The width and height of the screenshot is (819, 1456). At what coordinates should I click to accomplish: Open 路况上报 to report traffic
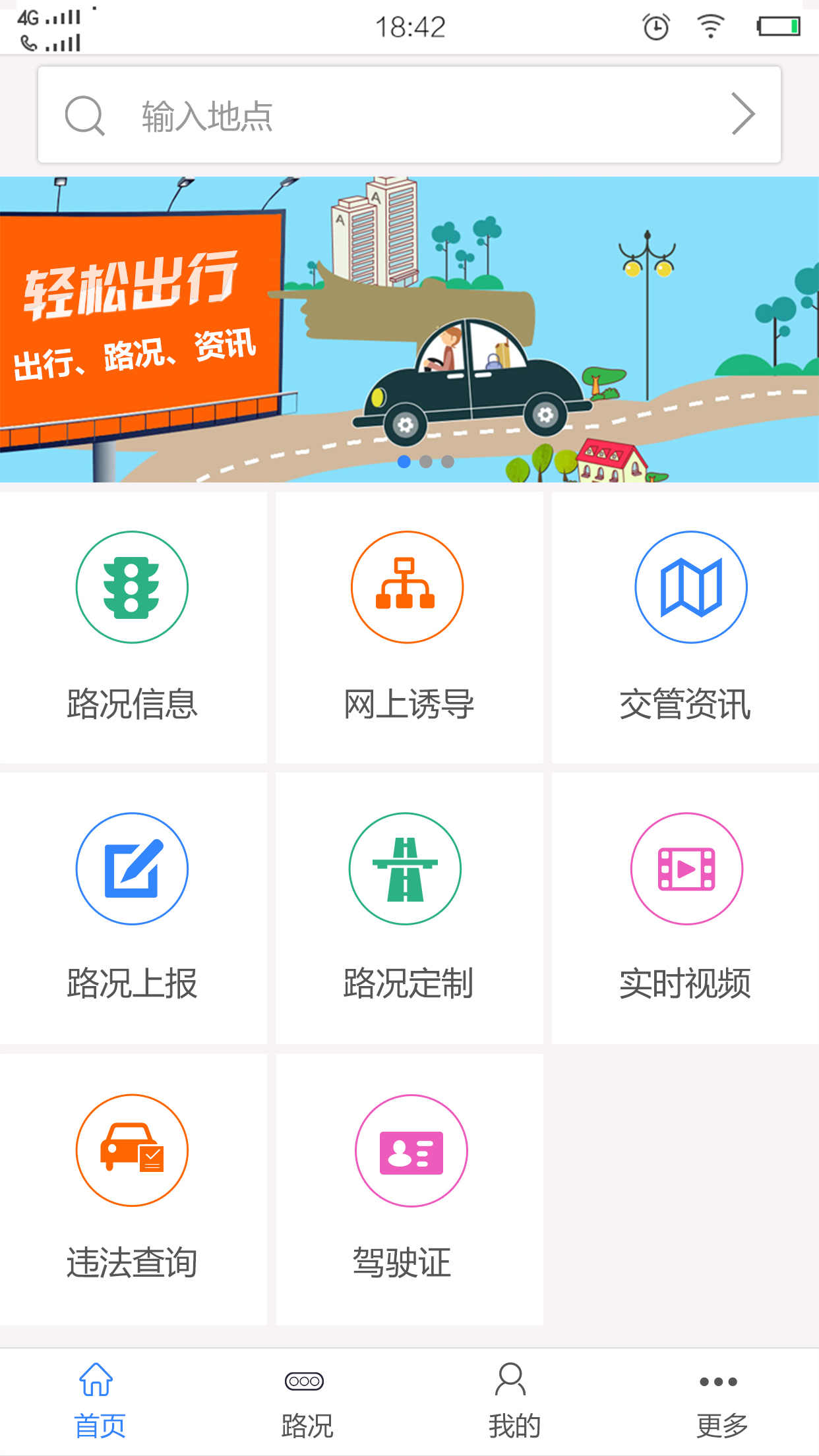(133, 908)
